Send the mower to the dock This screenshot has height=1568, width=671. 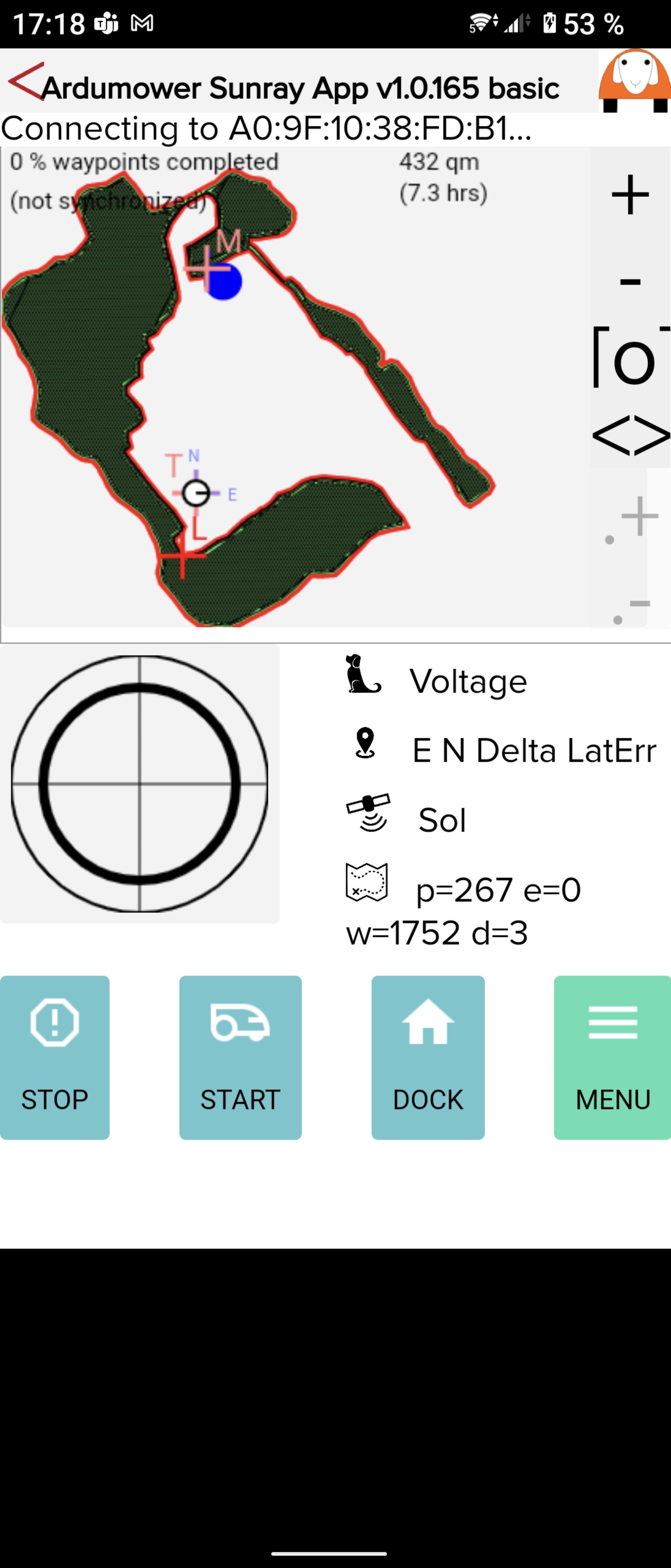[428, 1057]
